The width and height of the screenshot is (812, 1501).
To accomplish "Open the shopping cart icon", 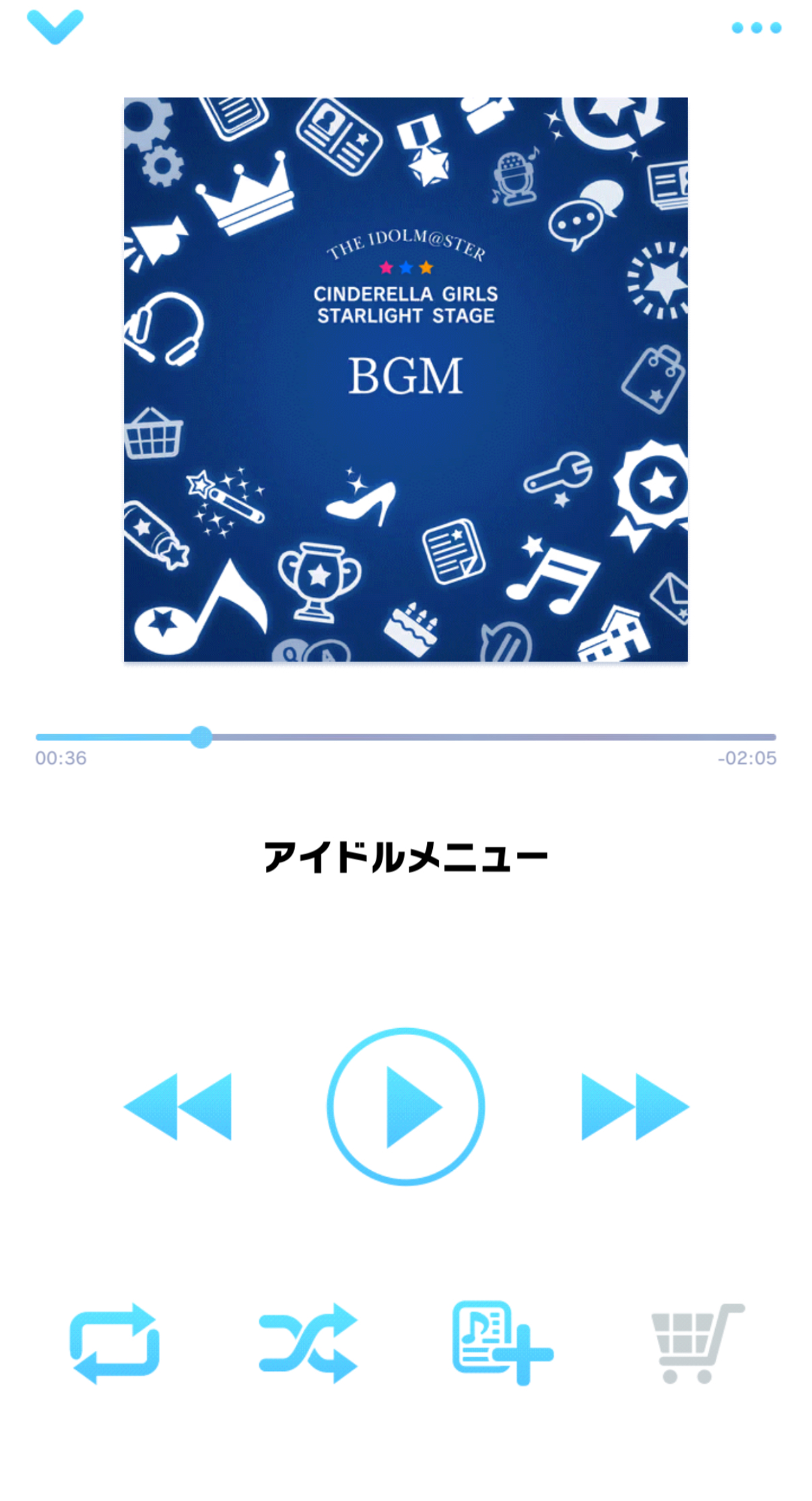I will coord(698,1343).
